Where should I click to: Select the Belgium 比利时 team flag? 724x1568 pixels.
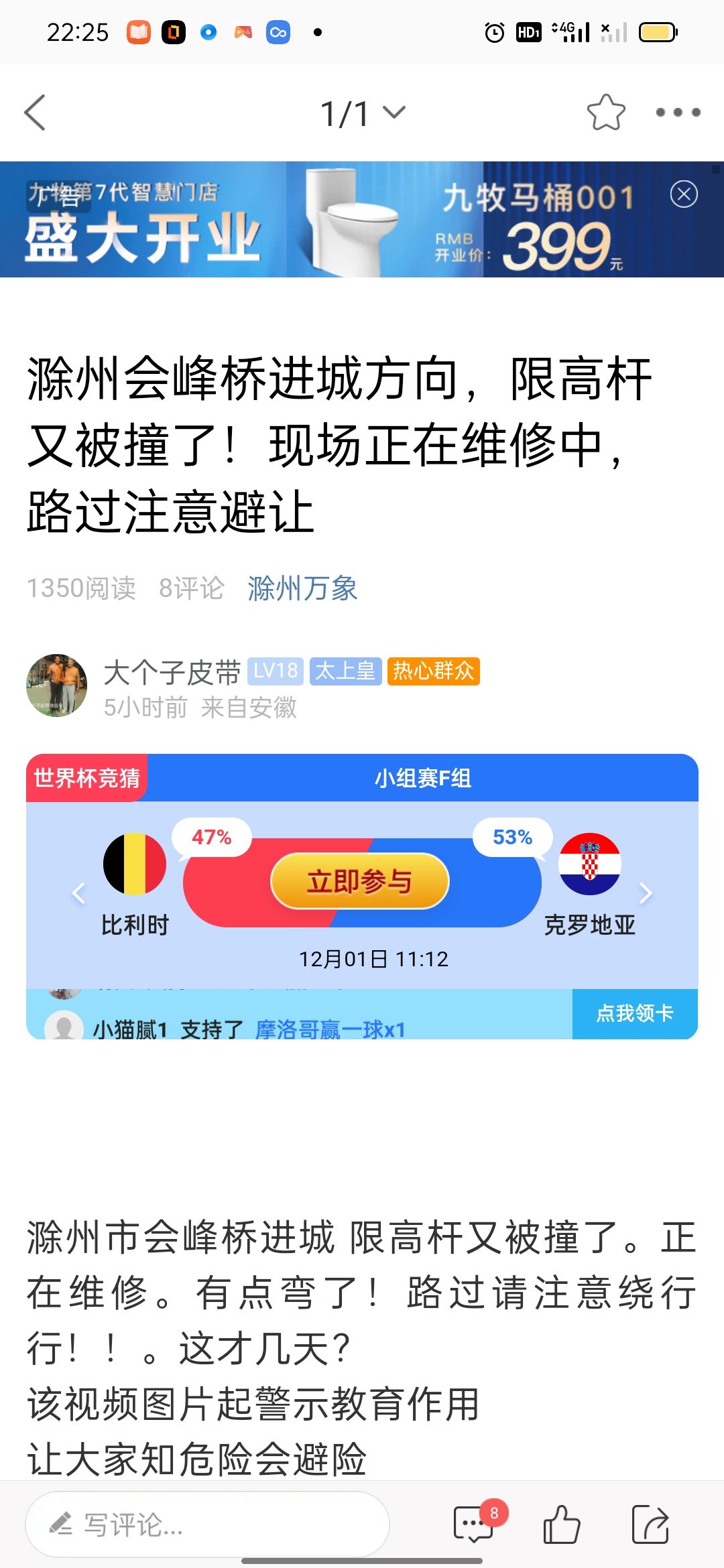[x=135, y=864]
